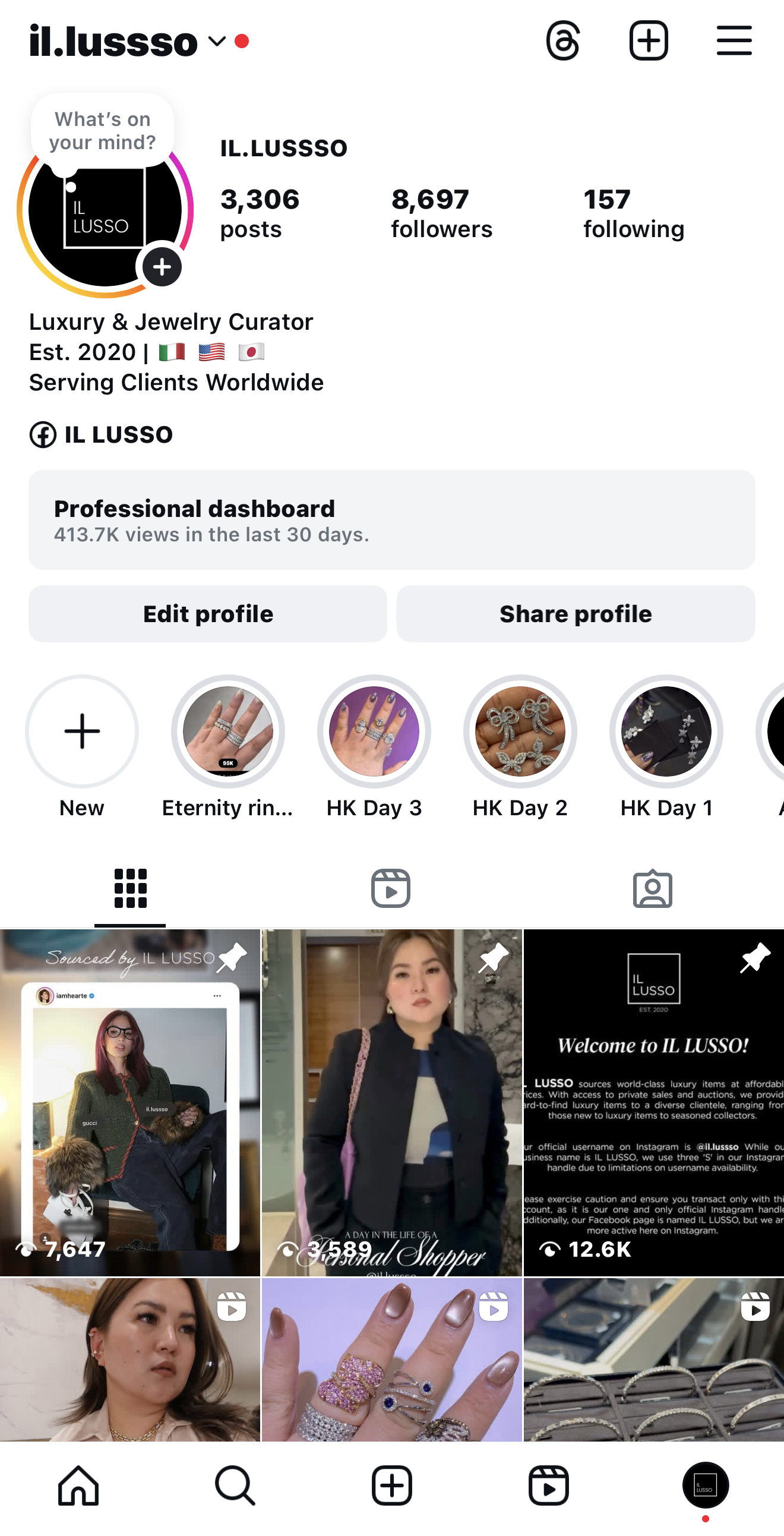View the 157 following list
This screenshot has width=784, height=1536.
(x=633, y=213)
